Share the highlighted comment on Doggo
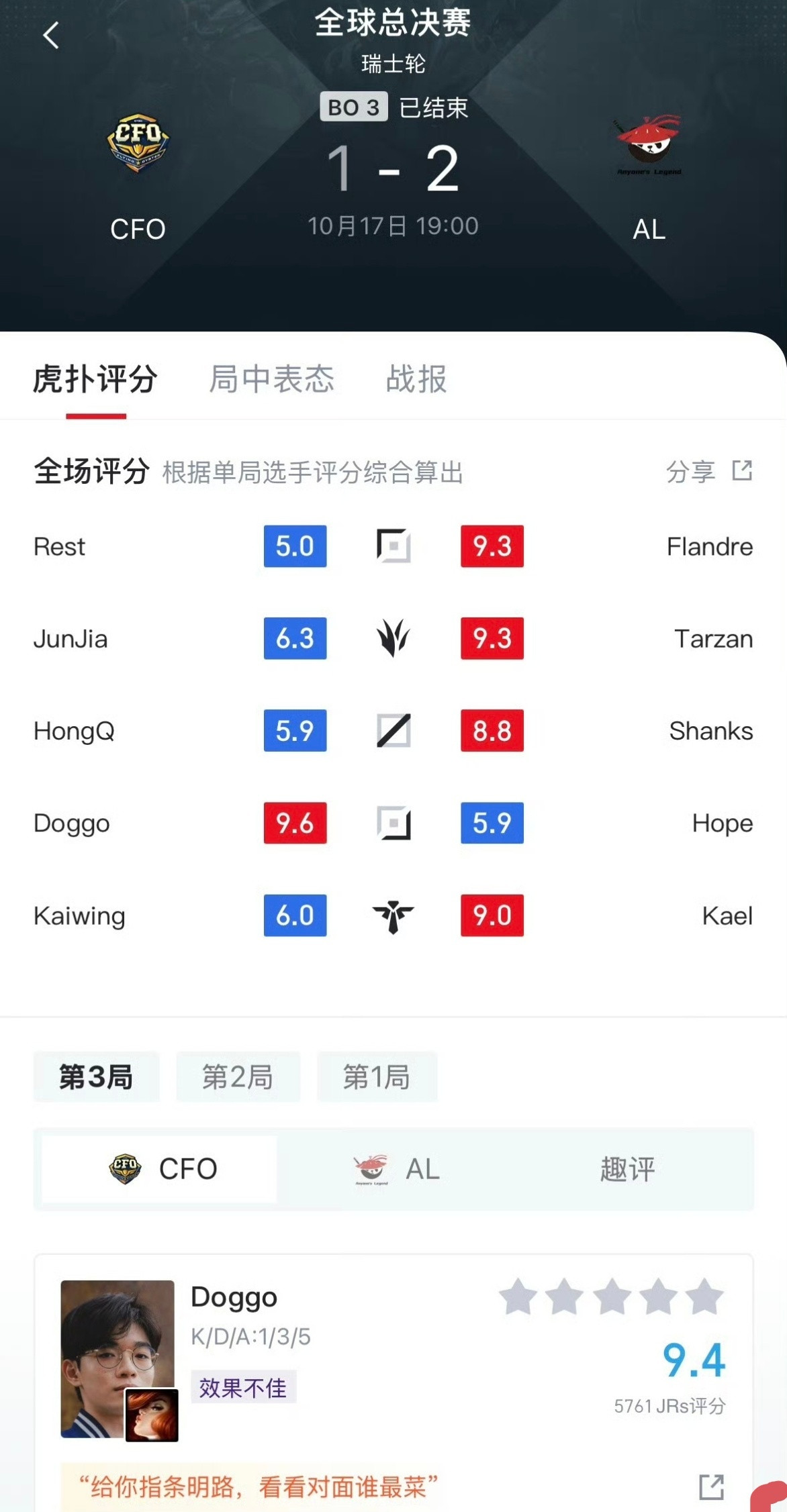 tap(711, 1487)
